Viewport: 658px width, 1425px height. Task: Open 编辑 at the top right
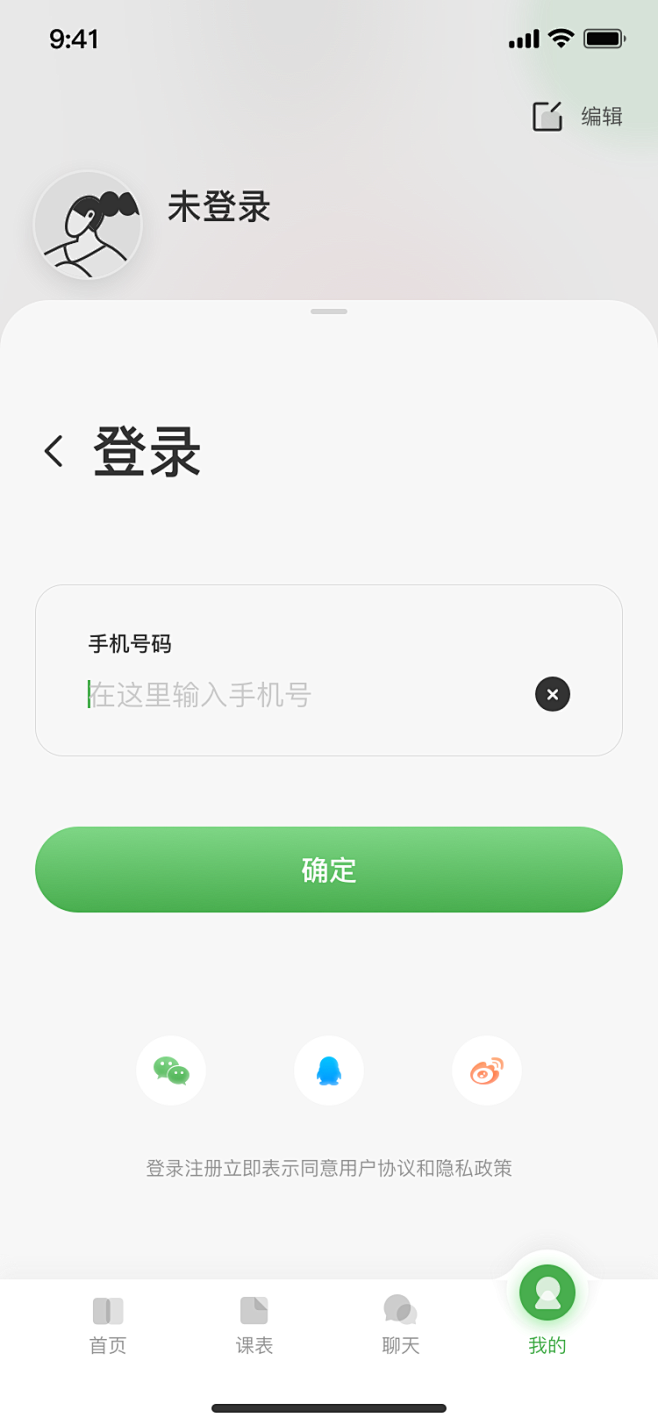click(578, 116)
